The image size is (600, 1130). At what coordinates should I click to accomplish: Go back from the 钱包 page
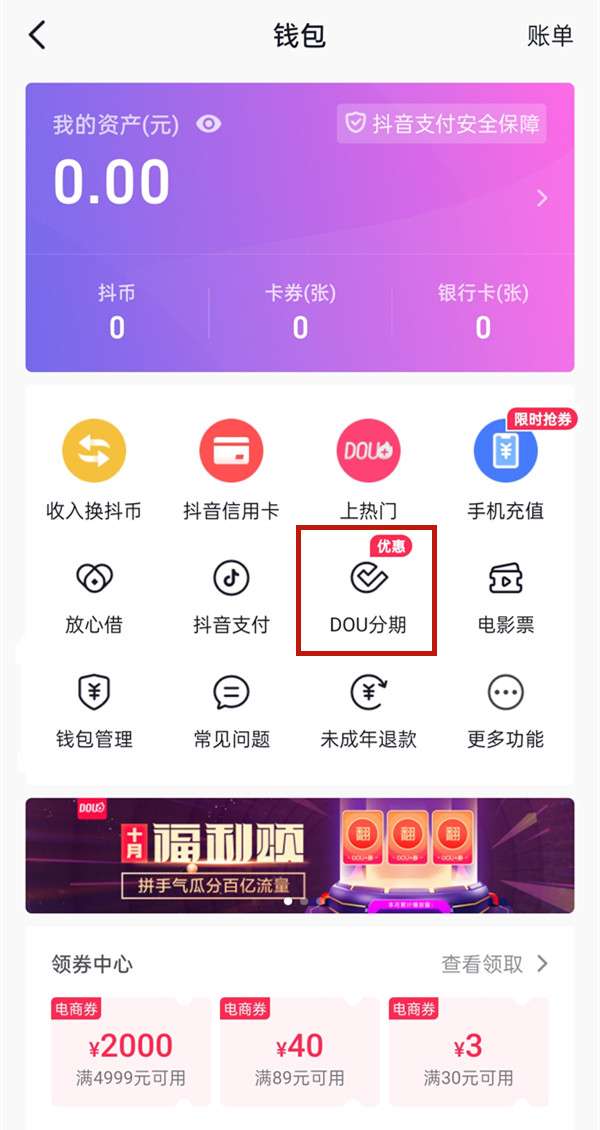[x=37, y=36]
